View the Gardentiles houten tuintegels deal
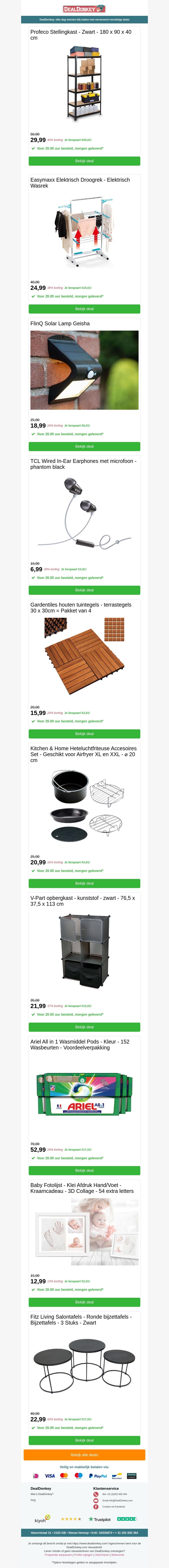Screen dimensions: 169x1568 (84, 734)
